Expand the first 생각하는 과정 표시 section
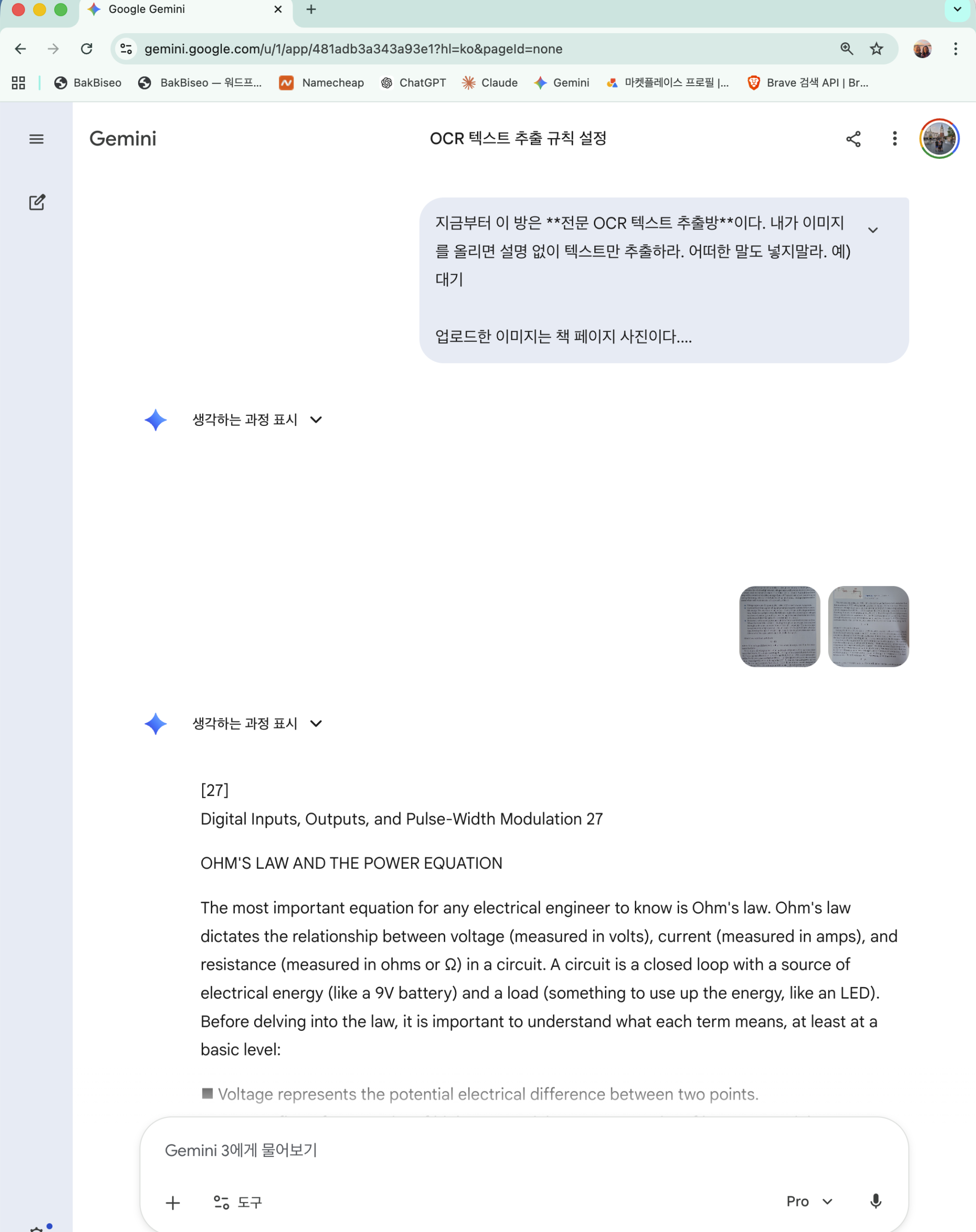Image resolution: width=976 pixels, height=1232 pixels. [x=315, y=420]
